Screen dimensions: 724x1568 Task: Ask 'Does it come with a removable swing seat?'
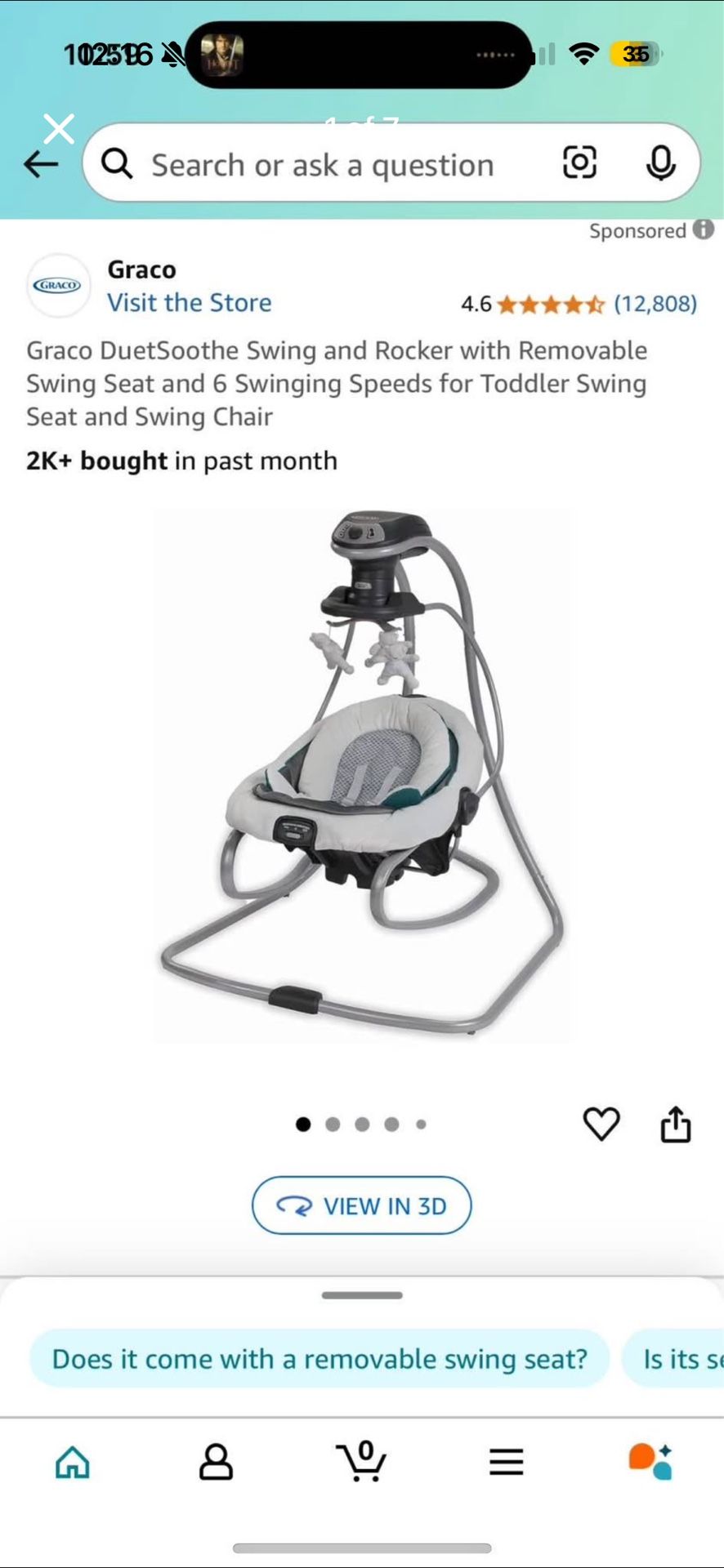(x=320, y=1358)
